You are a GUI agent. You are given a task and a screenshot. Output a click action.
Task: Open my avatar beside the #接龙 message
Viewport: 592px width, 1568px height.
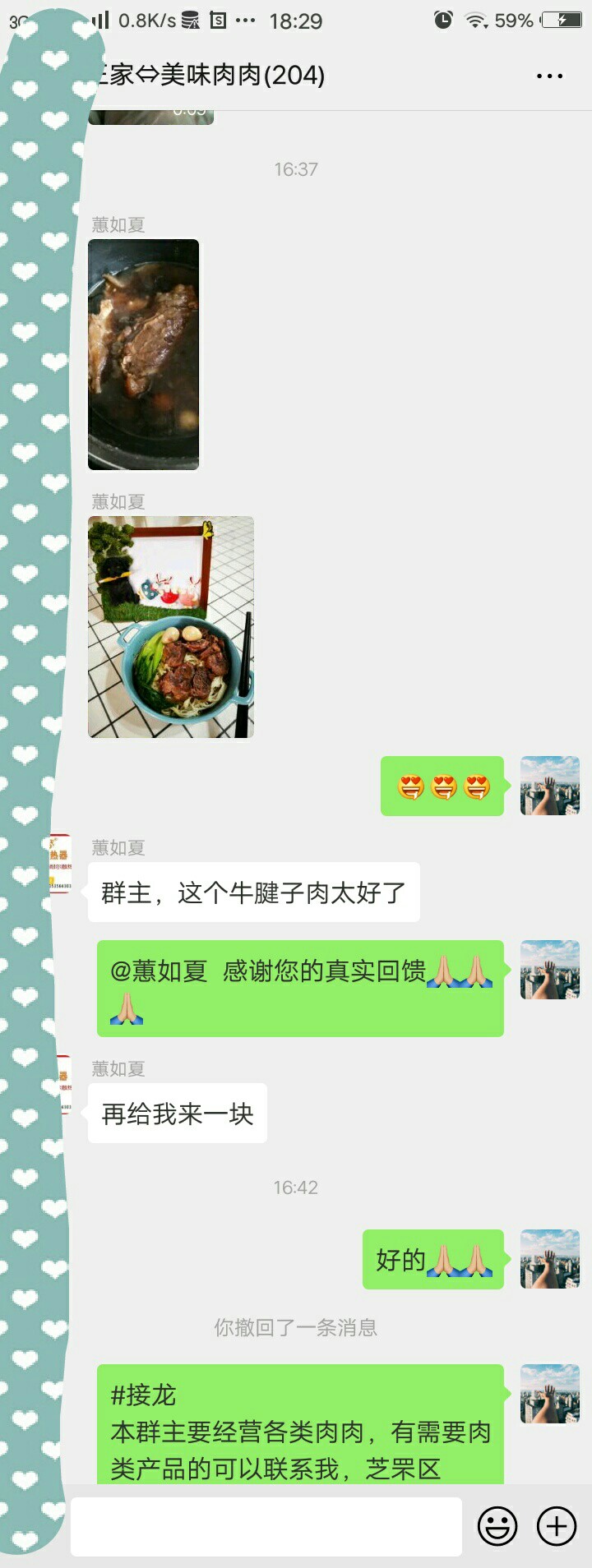click(x=550, y=1394)
